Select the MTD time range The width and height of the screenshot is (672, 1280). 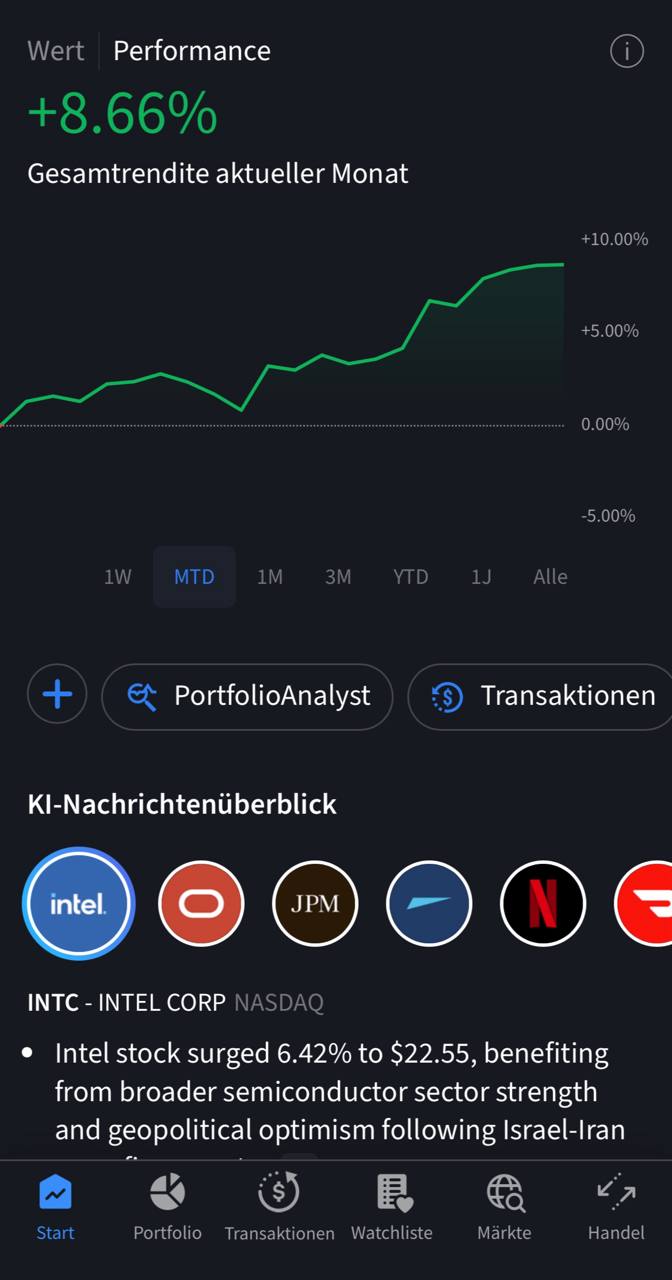coord(194,577)
